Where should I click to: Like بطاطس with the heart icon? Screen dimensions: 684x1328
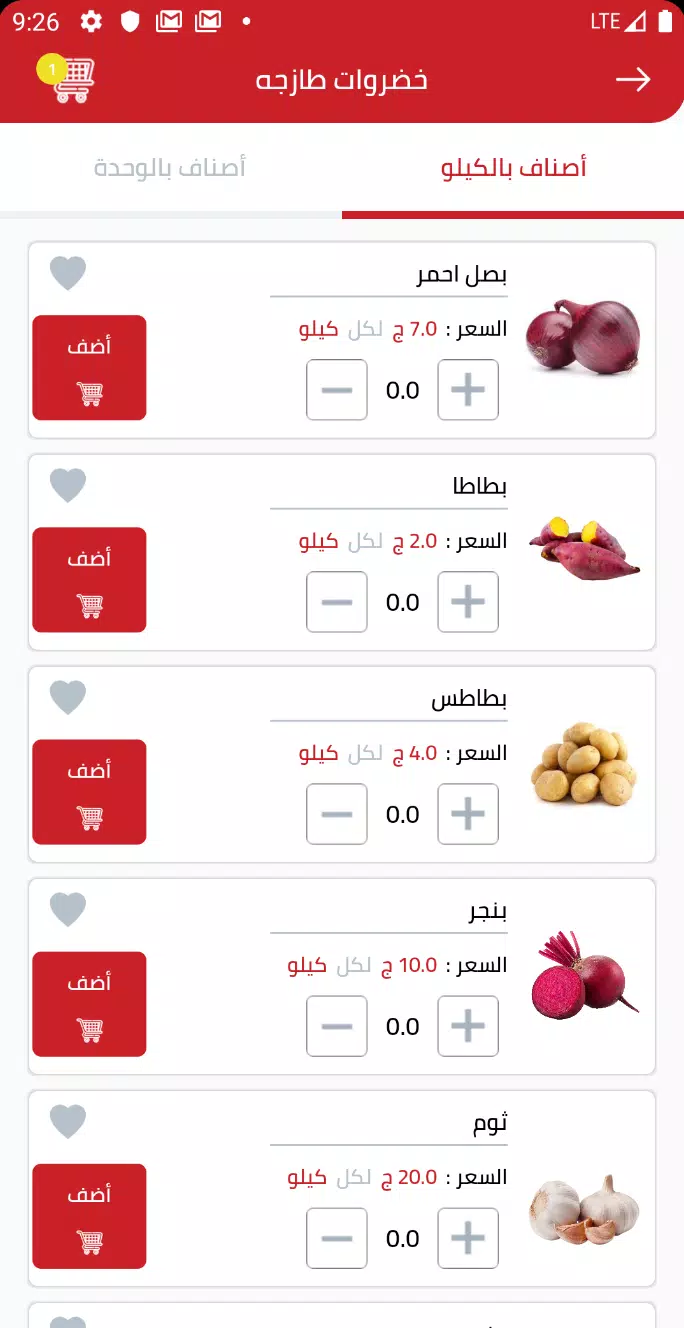tap(68, 697)
